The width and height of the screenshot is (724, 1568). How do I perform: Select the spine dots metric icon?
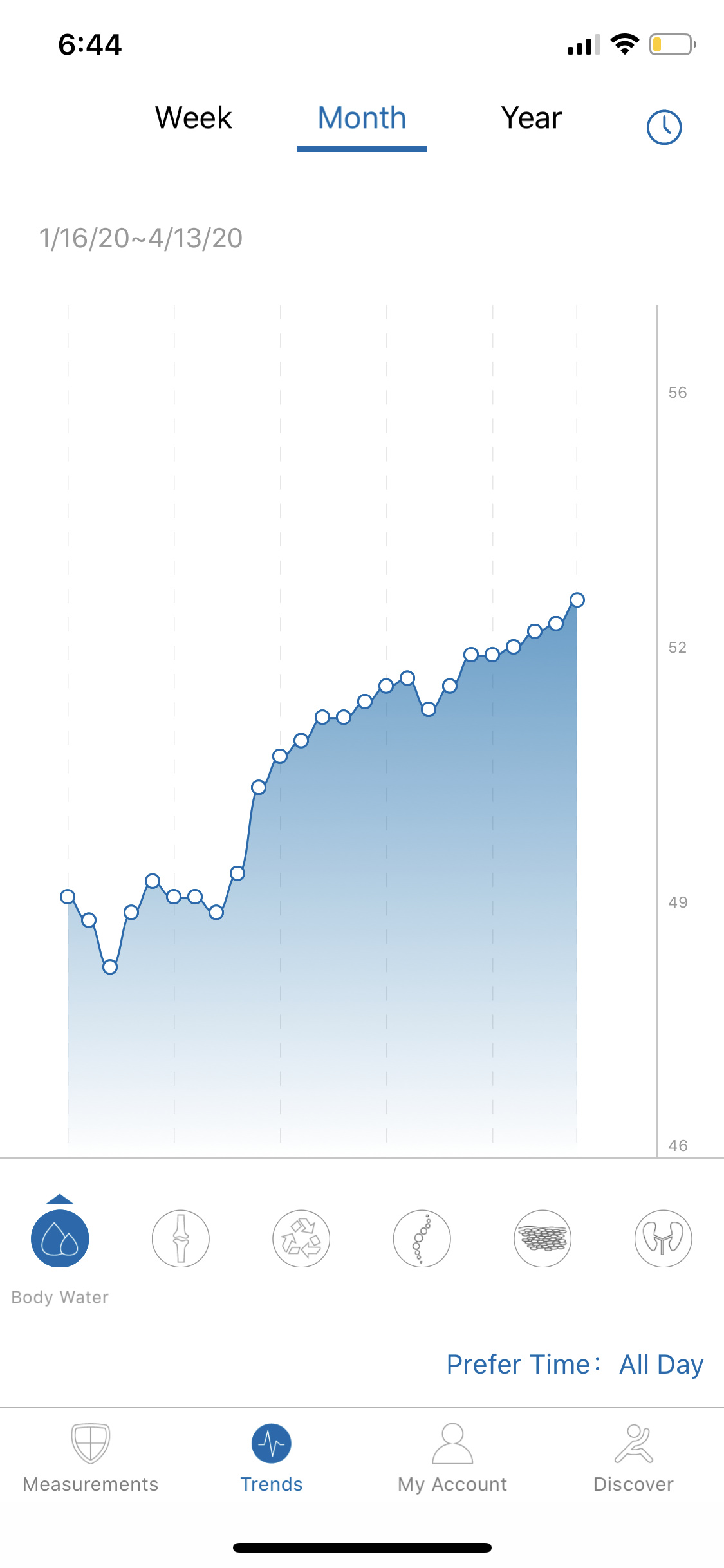tap(422, 1238)
